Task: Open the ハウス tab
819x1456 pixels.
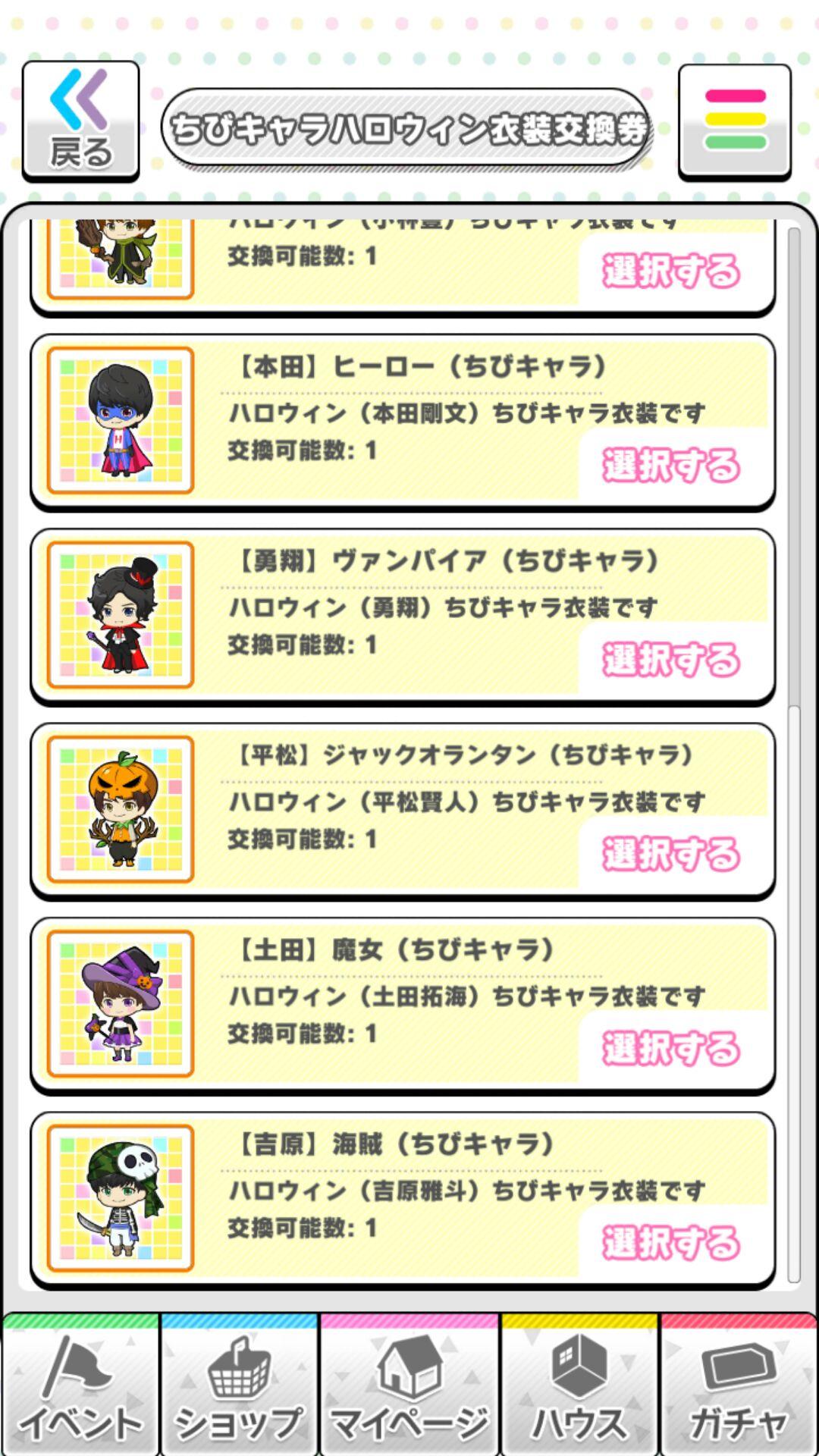Action: pos(579,1388)
